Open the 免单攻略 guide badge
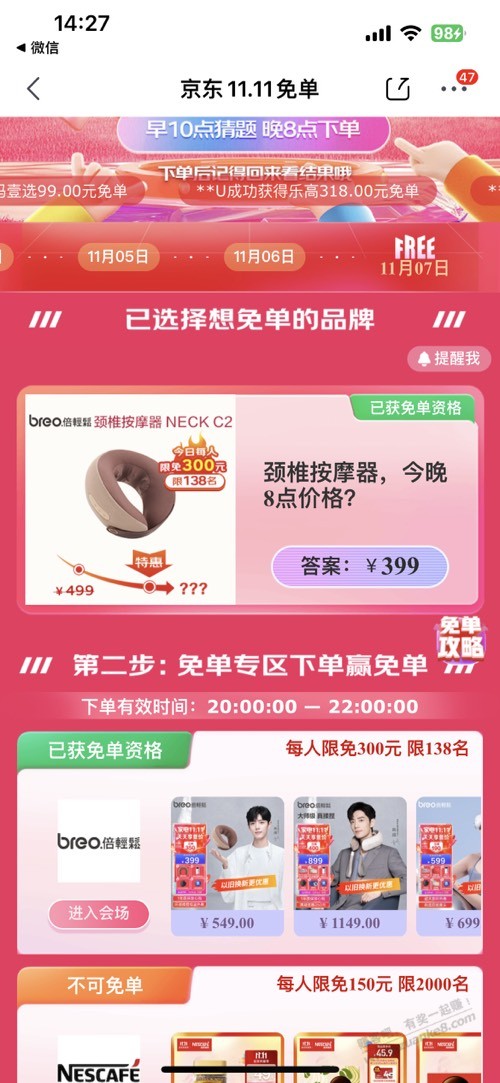Viewport: 500px width, 1083px height. coord(460,638)
